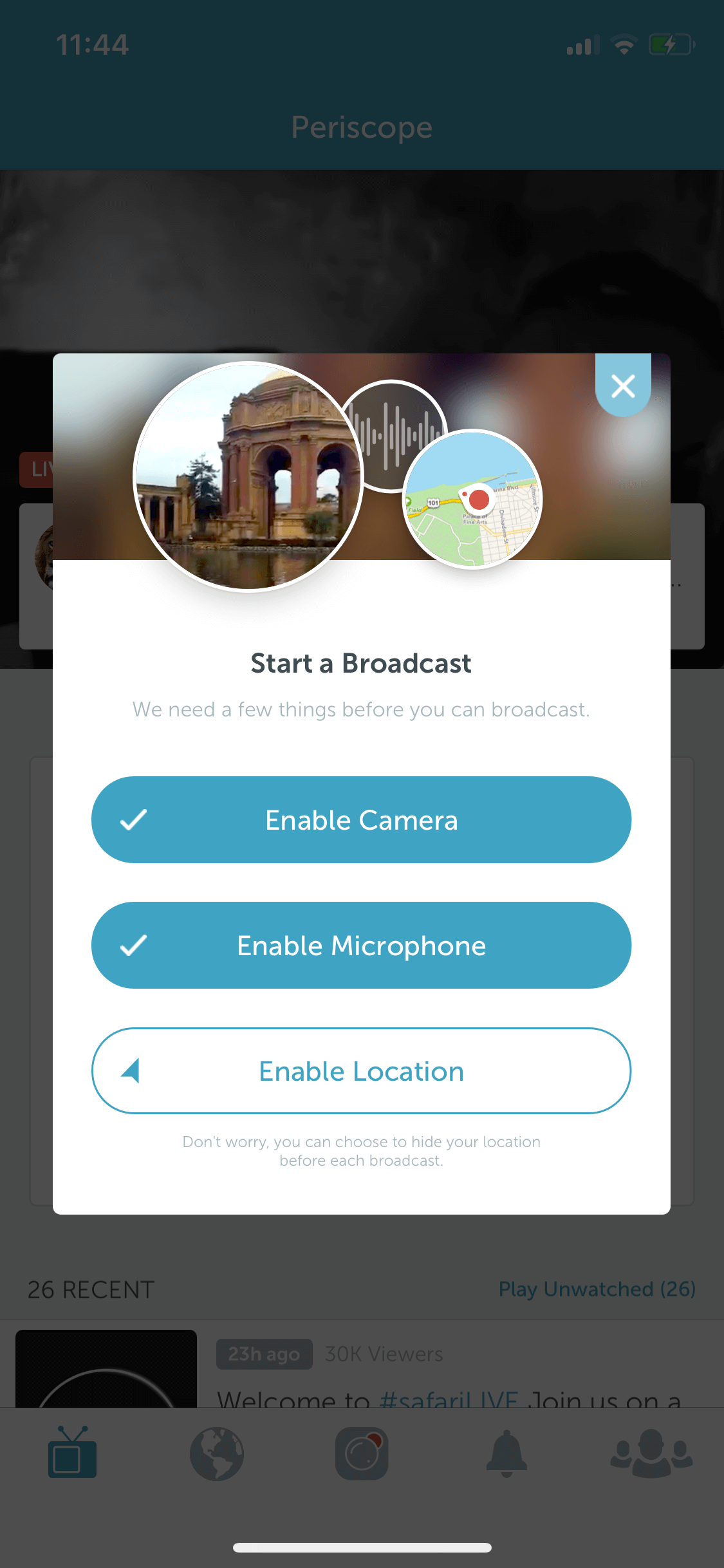This screenshot has width=724, height=1568.
Task: Tap Enable Camera button
Action: click(361, 819)
